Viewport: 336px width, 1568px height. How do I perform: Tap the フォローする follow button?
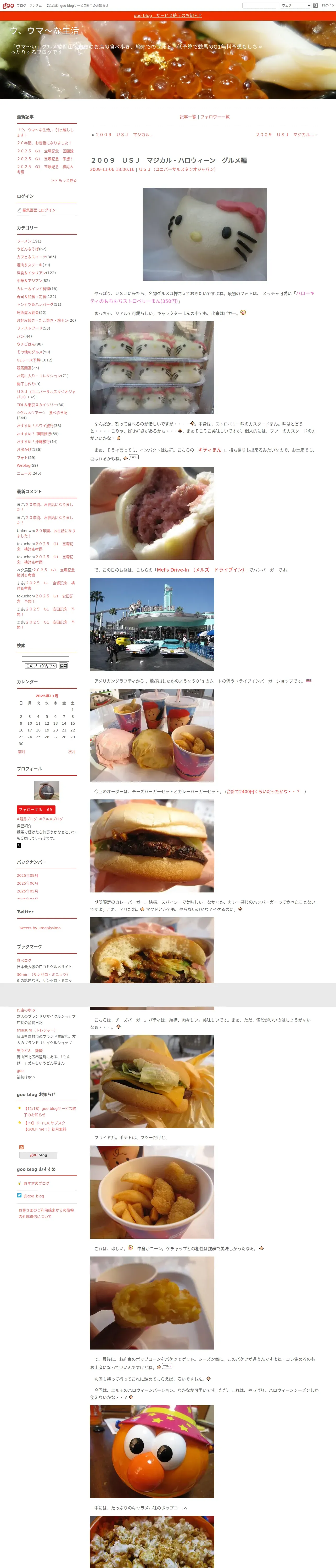(x=36, y=810)
